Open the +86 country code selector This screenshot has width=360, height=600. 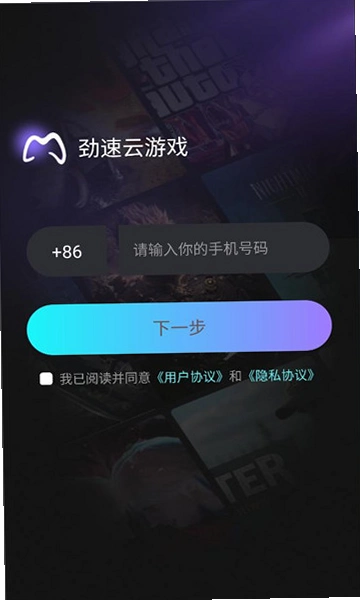[x=67, y=251]
